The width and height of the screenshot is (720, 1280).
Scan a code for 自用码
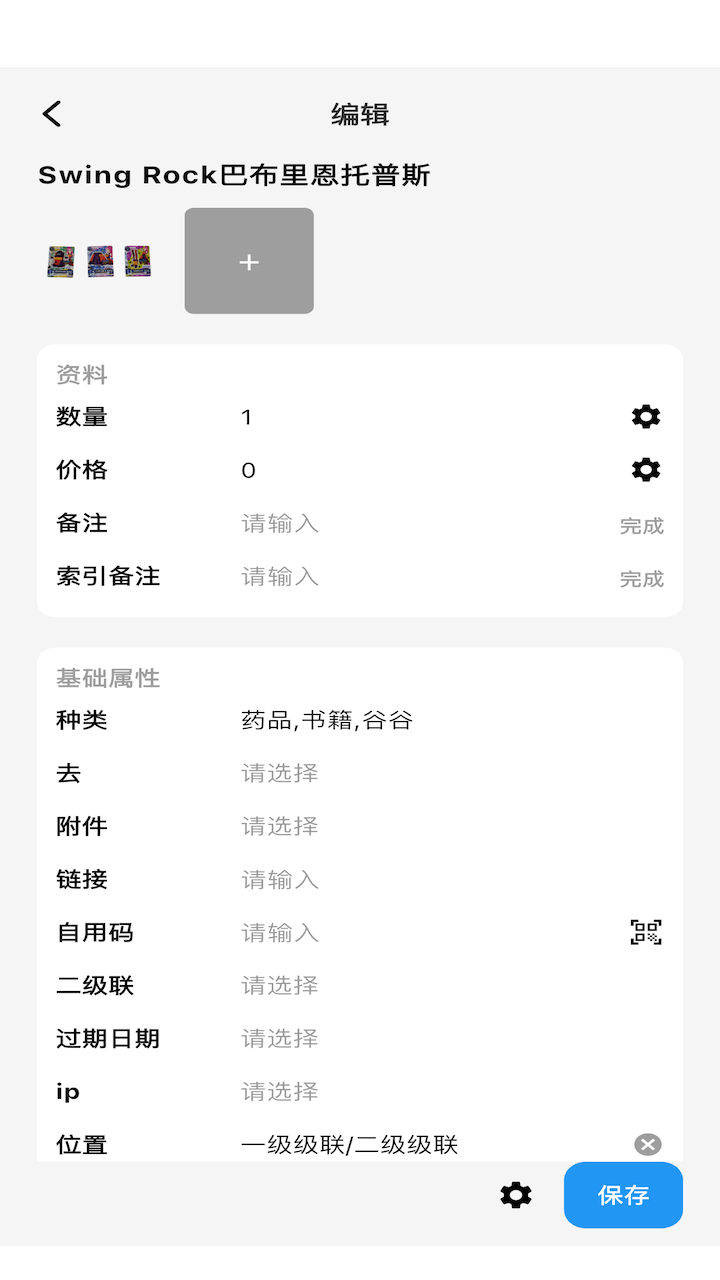coord(646,933)
